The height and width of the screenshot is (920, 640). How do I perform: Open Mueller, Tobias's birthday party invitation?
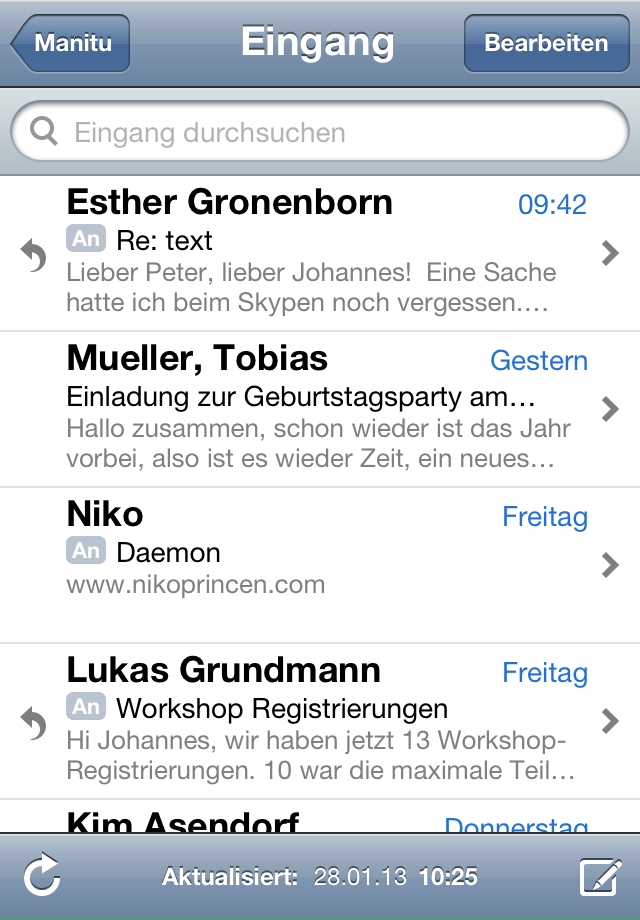(x=320, y=410)
